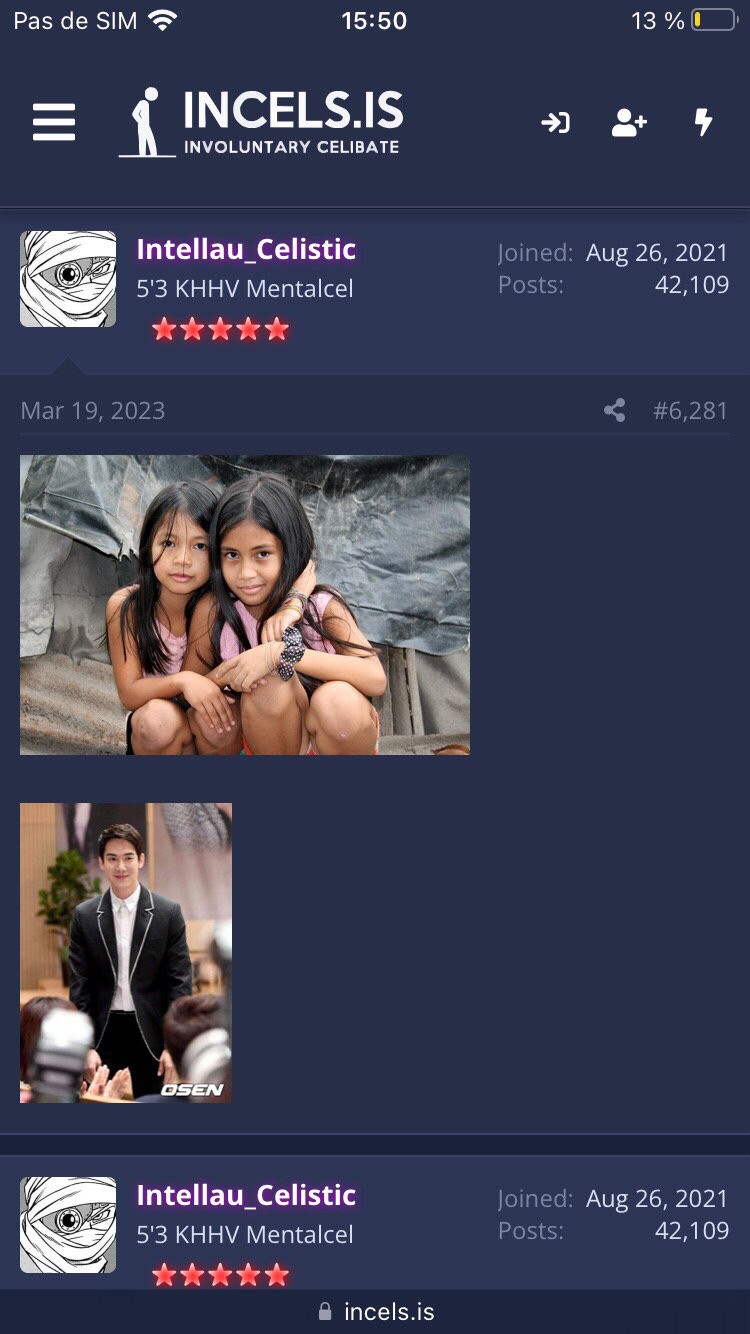Tap the user avatar above post #6,281
Image resolution: width=750 pixels, height=1334 pixels.
[68, 279]
